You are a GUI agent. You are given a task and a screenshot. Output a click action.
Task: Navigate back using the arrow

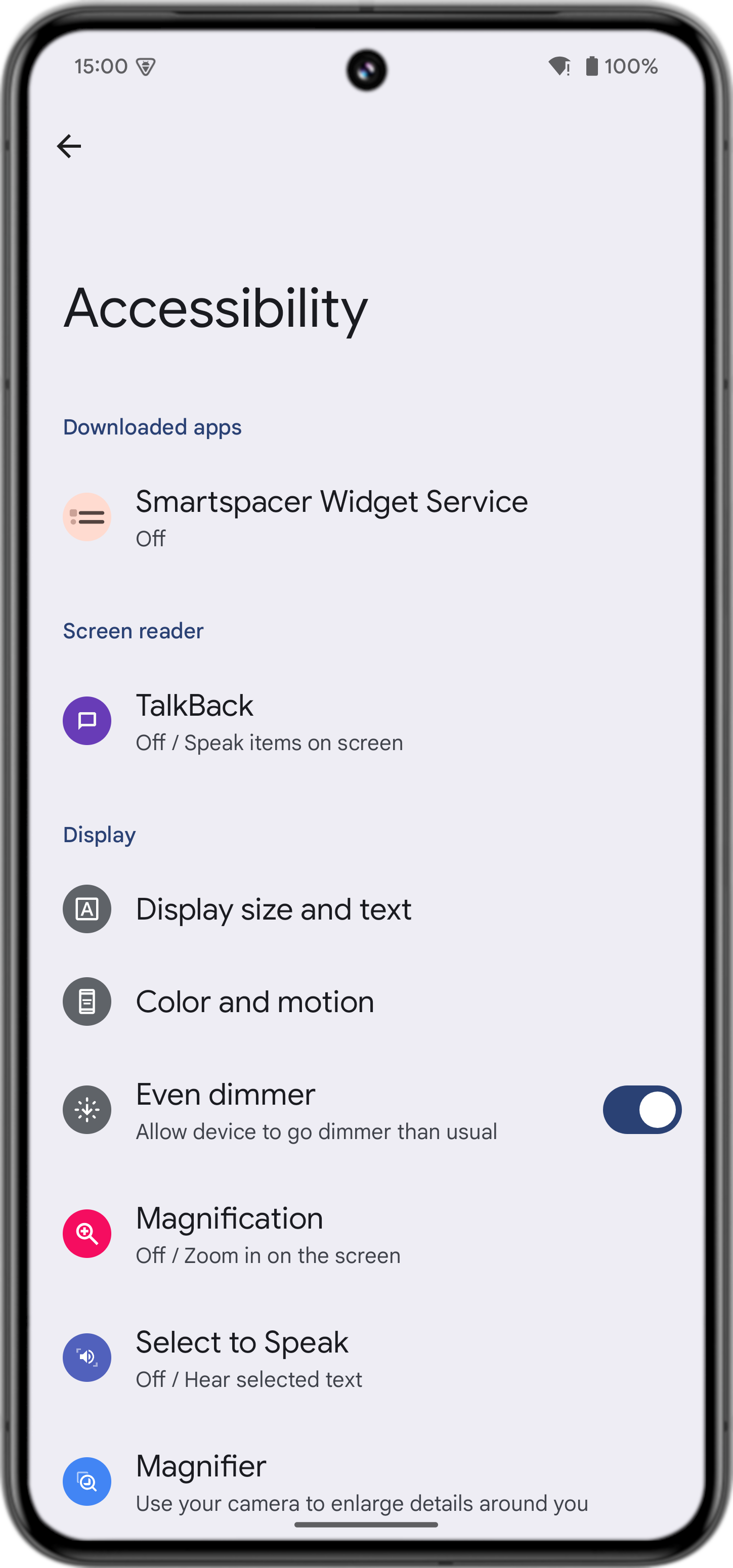(69, 146)
